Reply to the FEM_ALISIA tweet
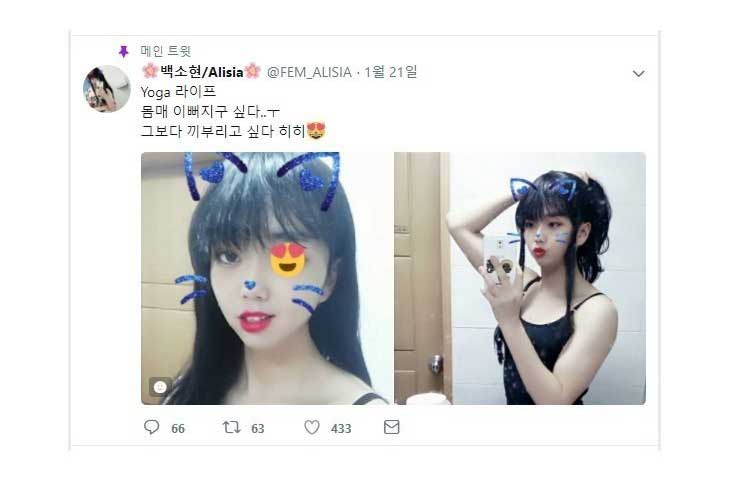729x486 pixels. point(152,427)
